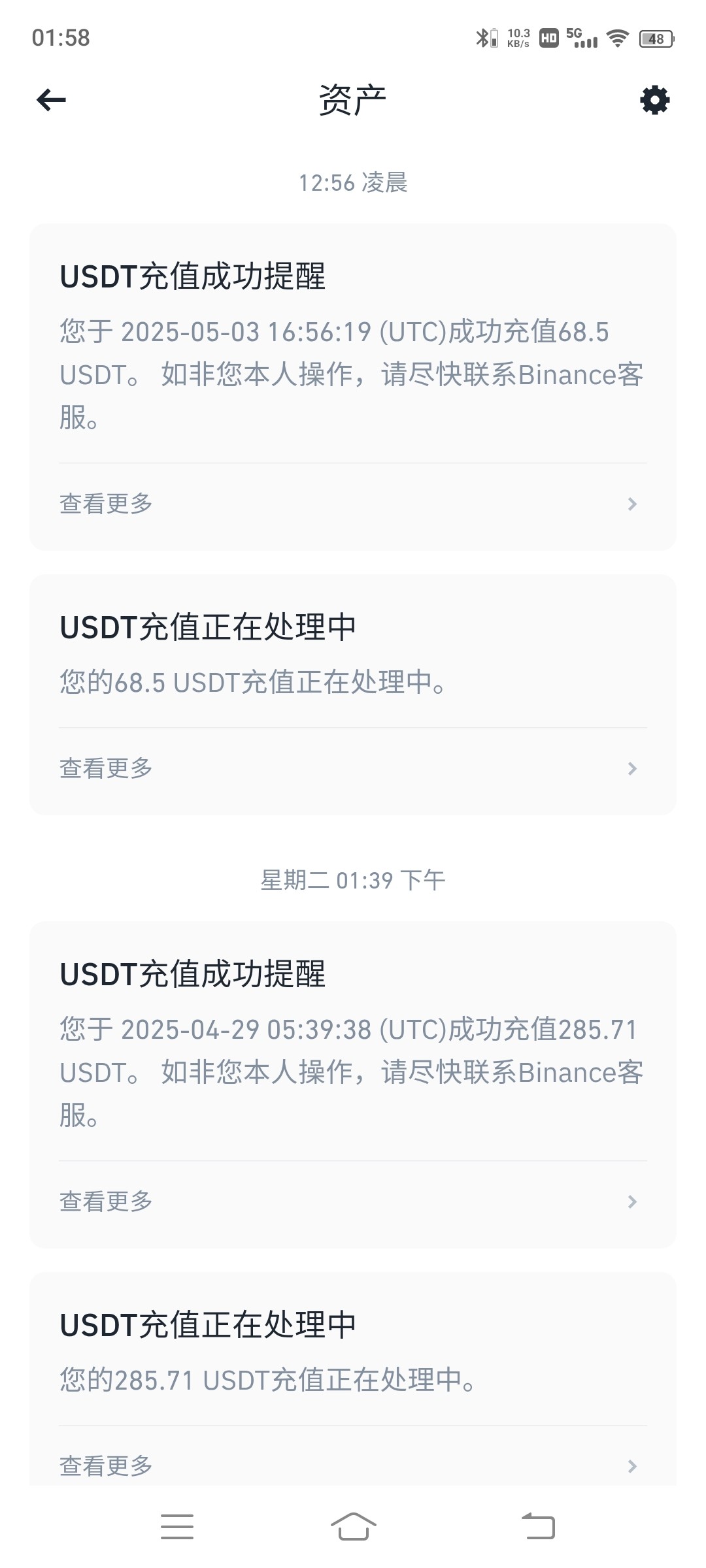View more on 285.71 USDT deposit processing
Viewport: 706px width, 1568px height.
coord(352,1466)
